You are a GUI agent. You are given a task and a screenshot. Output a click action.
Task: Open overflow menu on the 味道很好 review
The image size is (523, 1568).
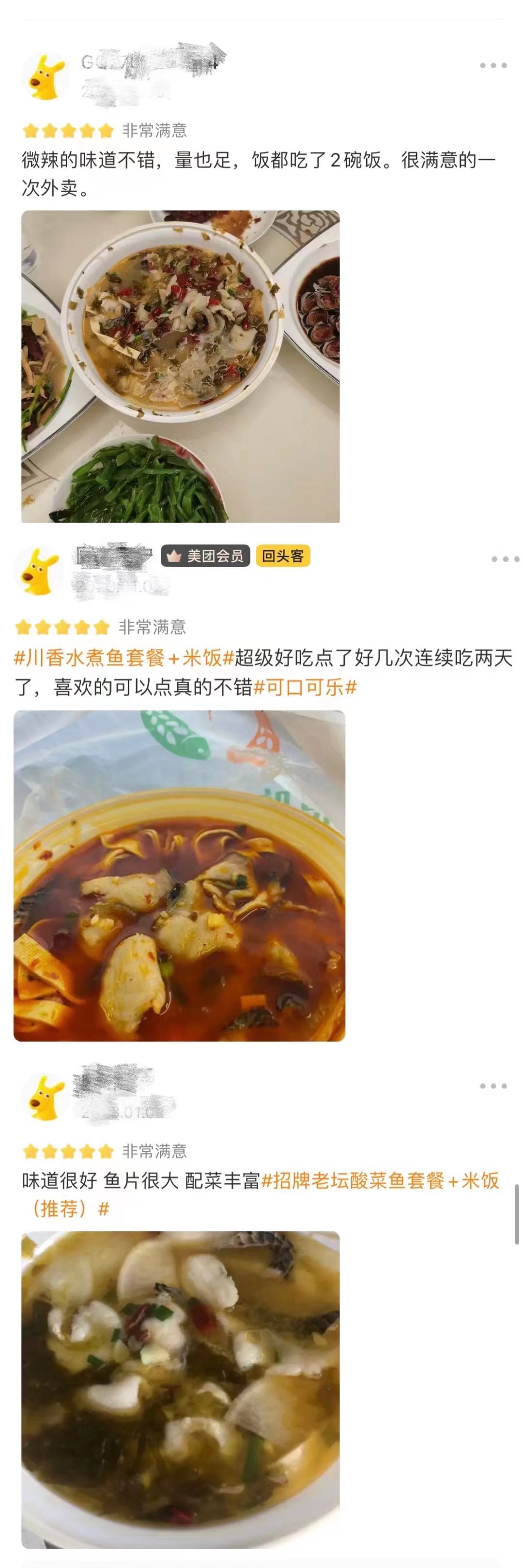[492, 1086]
